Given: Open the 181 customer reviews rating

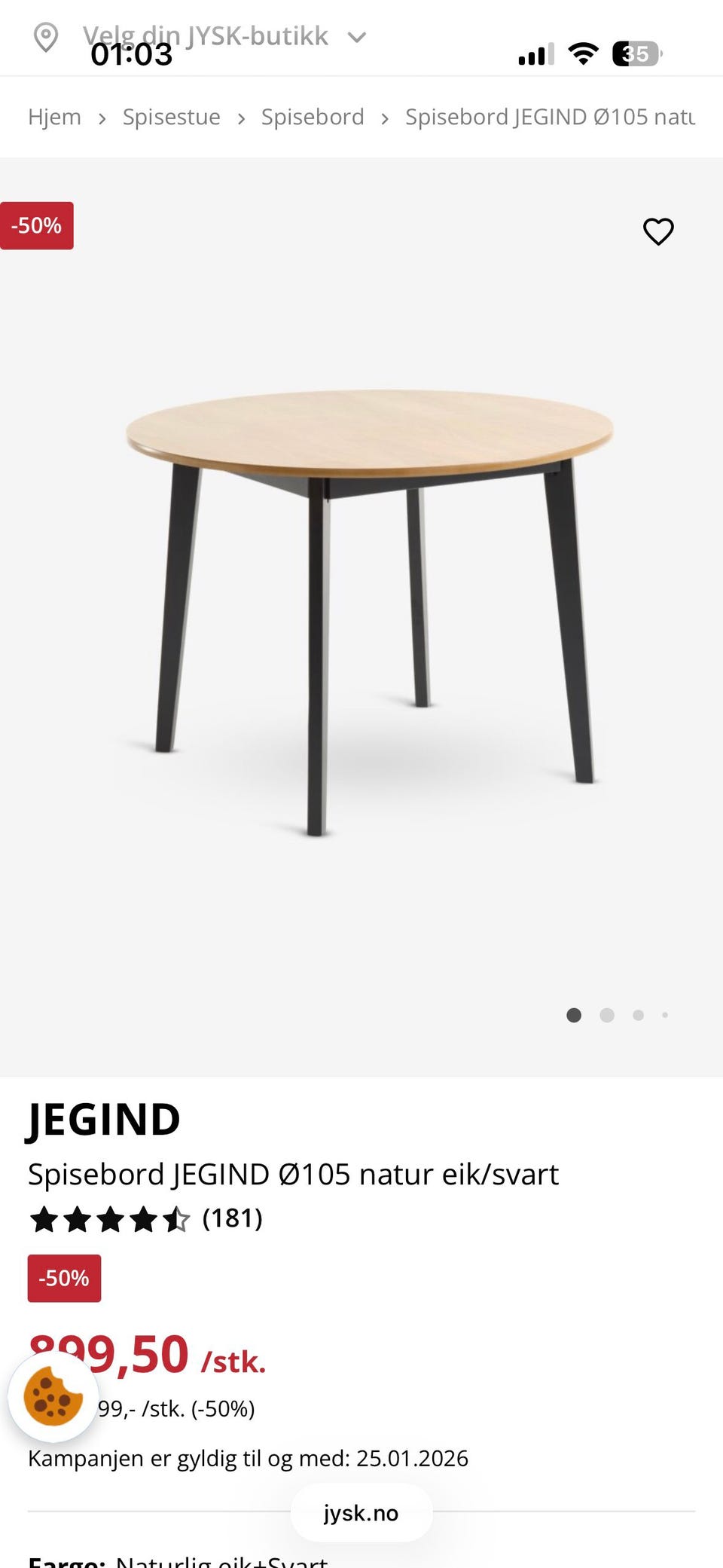Looking at the screenshot, I should click(x=145, y=1218).
